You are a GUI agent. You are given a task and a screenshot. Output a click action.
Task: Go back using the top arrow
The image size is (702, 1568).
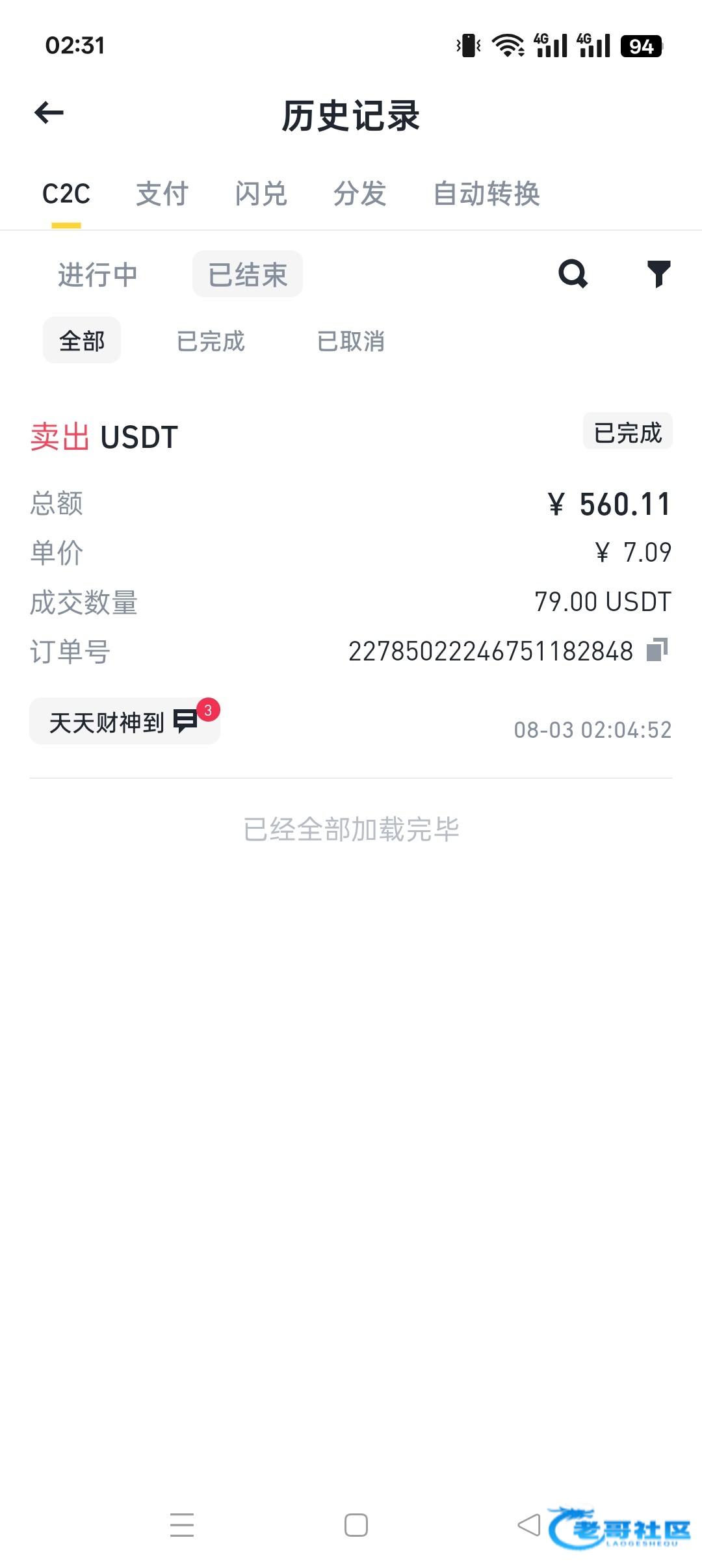(x=49, y=113)
